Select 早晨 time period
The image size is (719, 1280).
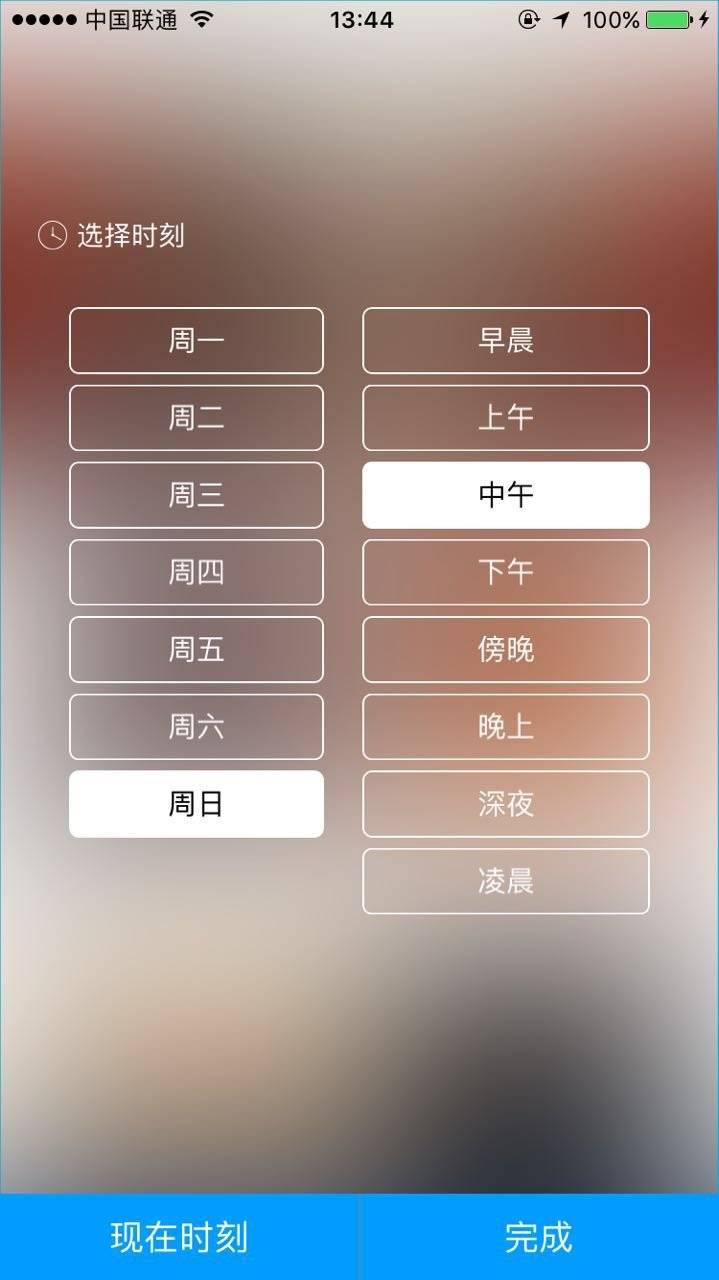(505, 341)
